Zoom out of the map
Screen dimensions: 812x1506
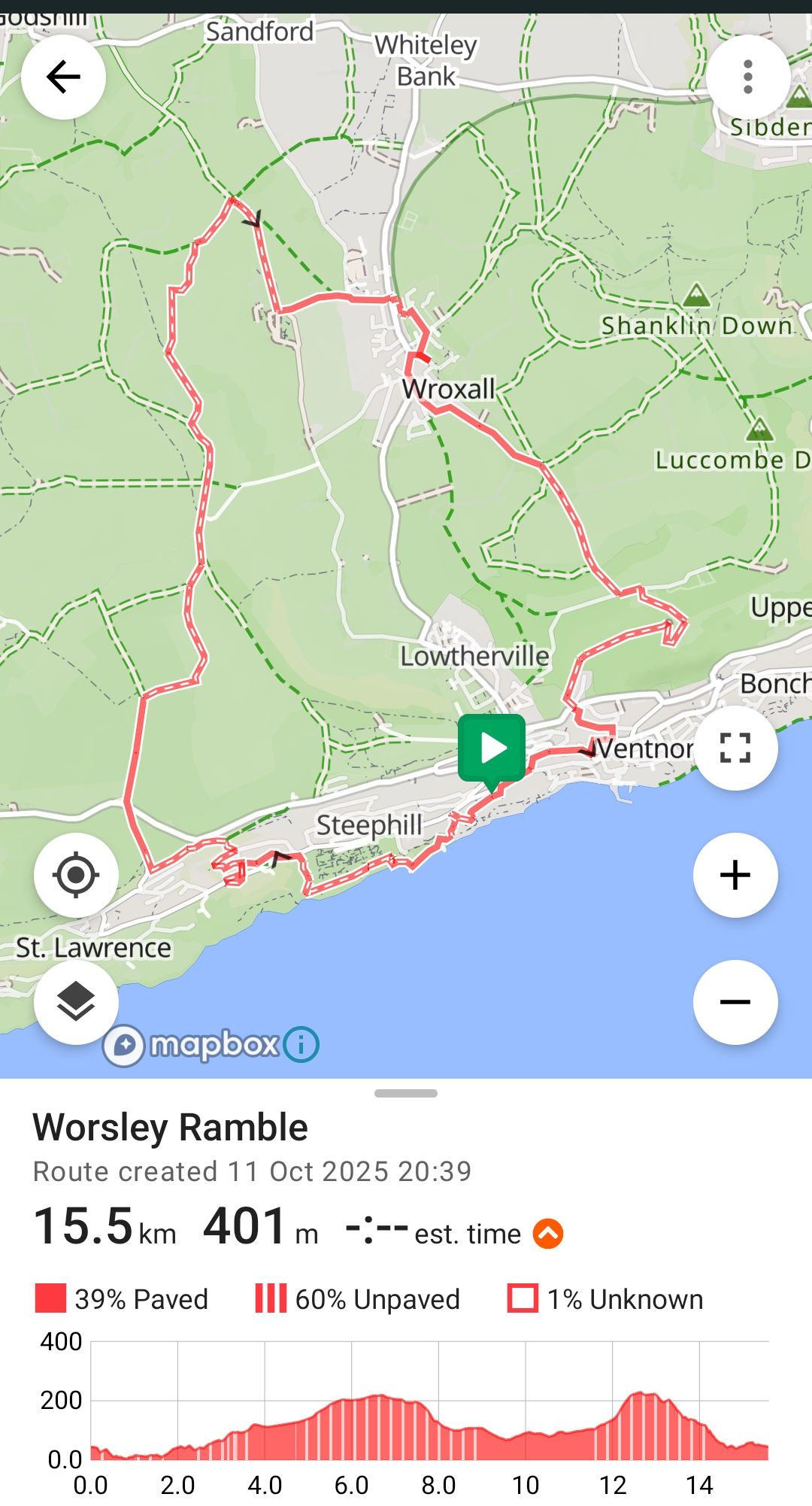735,1002
